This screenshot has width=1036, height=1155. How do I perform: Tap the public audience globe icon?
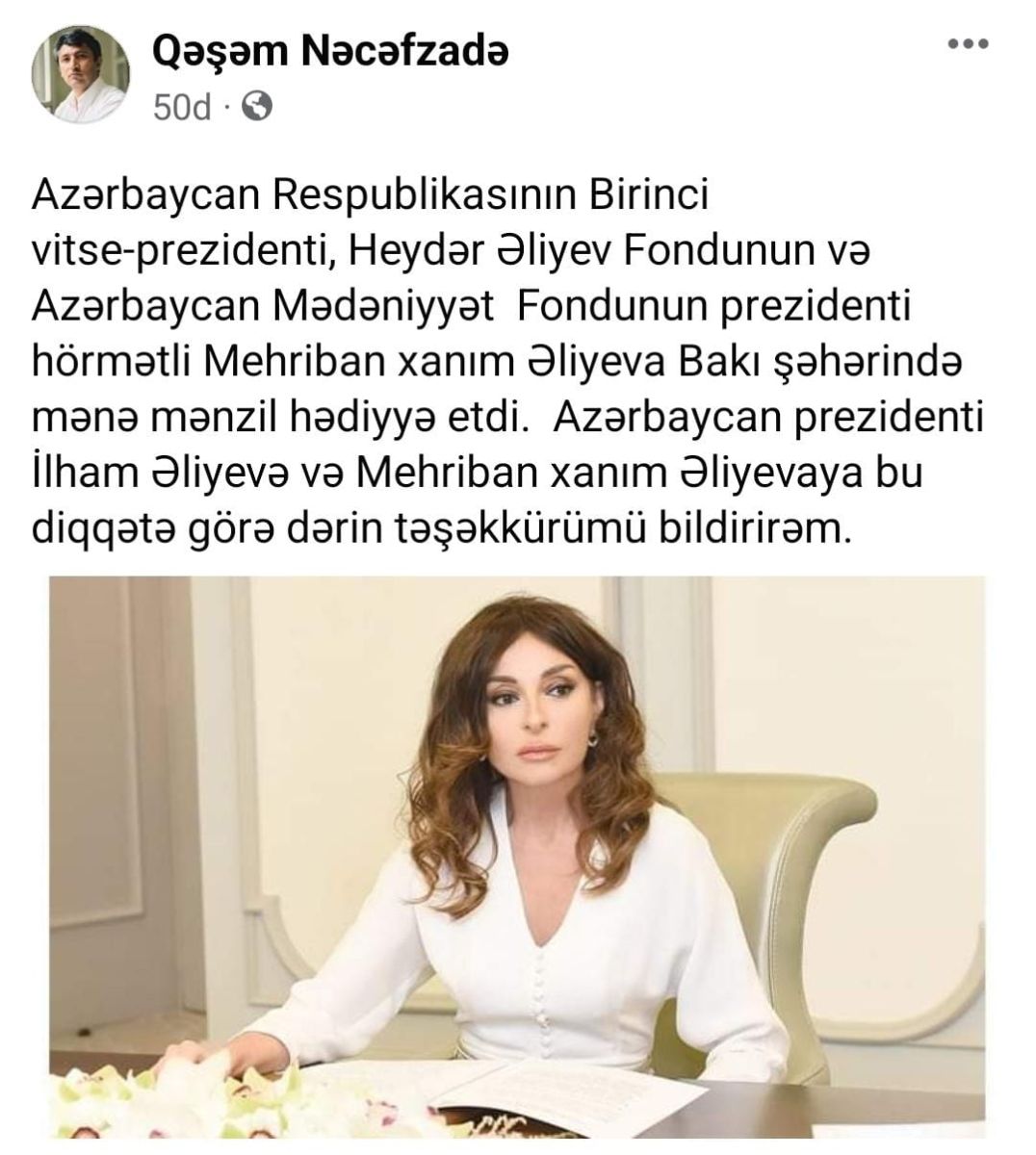(x=257, y=106)
